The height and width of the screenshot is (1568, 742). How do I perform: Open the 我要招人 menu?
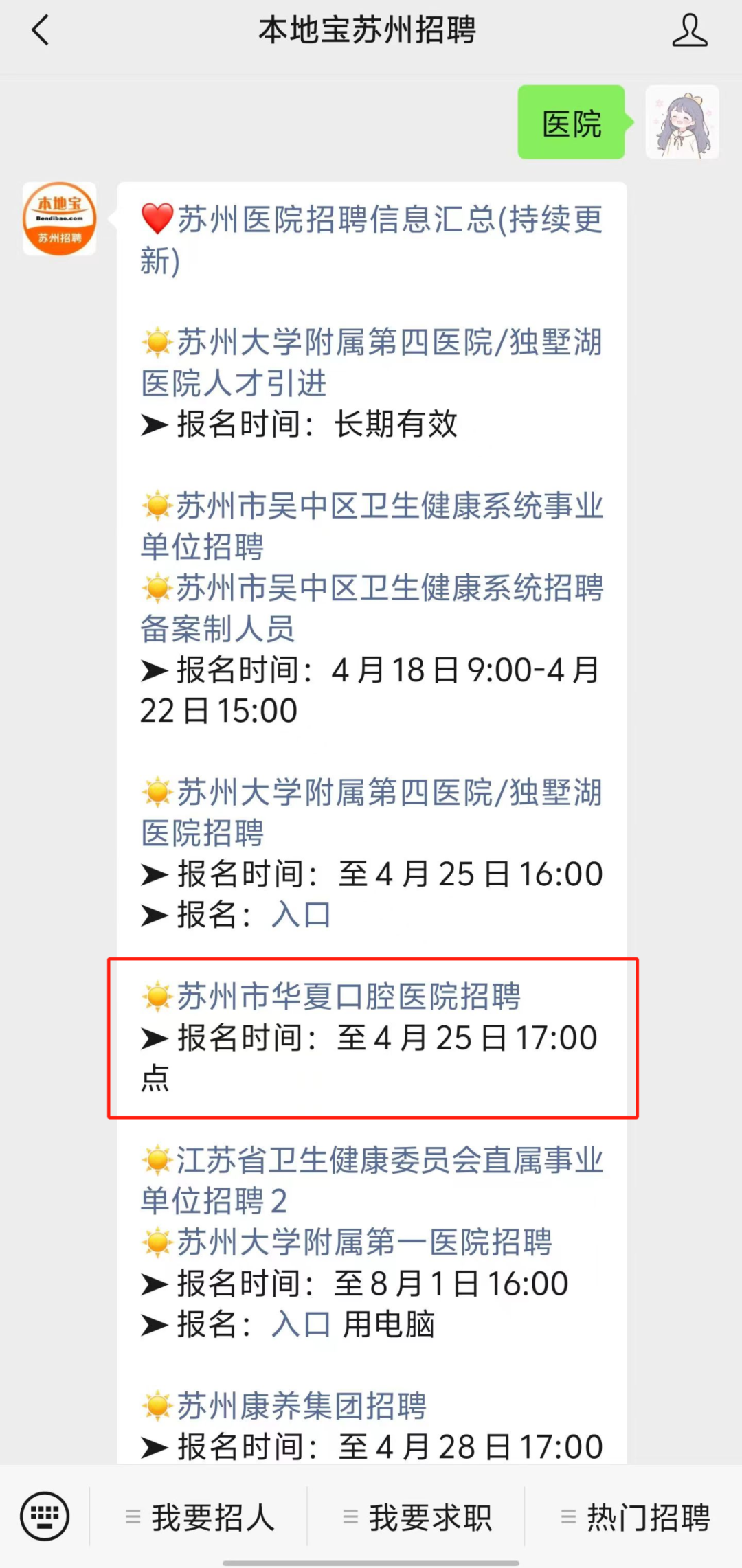tap(200, 1517)
